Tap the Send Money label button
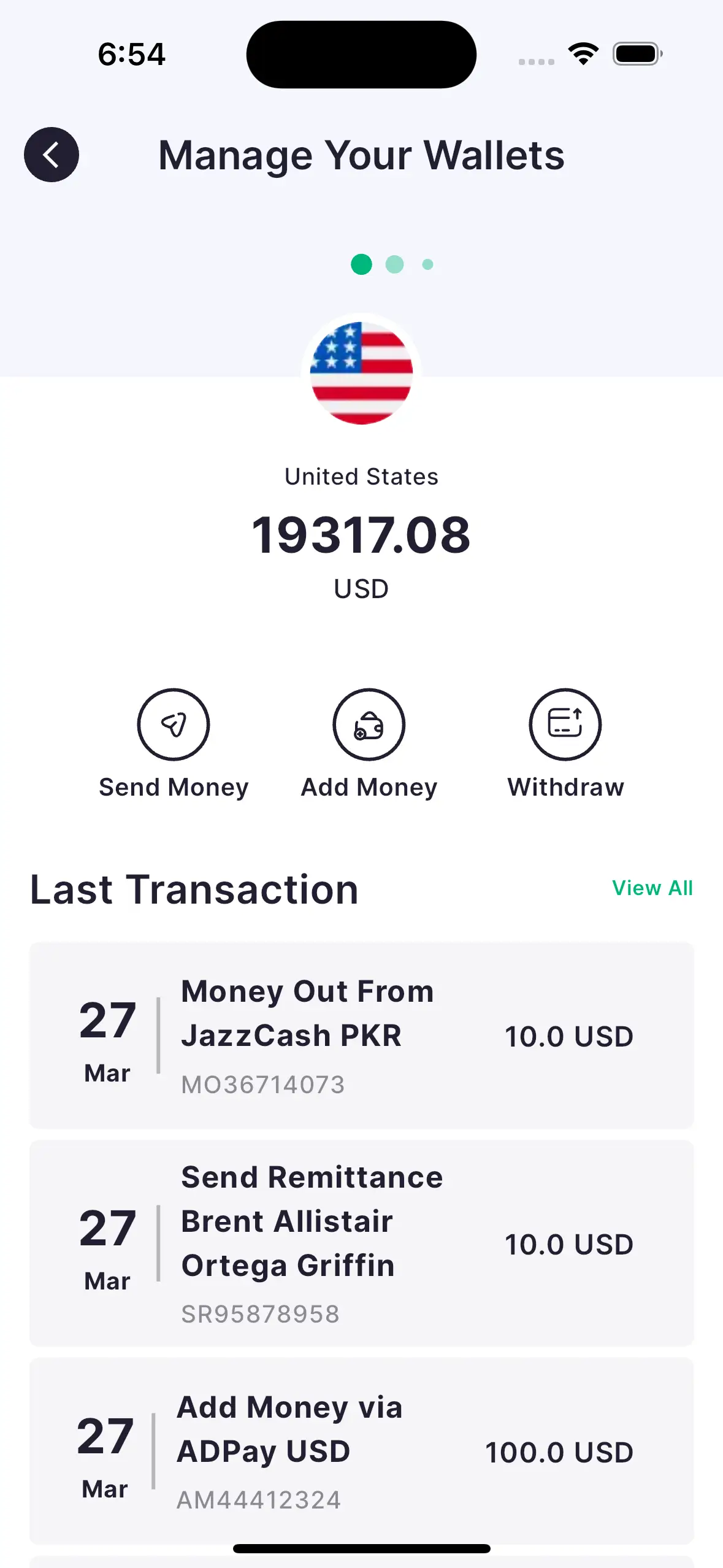The height and width of the screenshot is (1568, 723). (174, 787)
